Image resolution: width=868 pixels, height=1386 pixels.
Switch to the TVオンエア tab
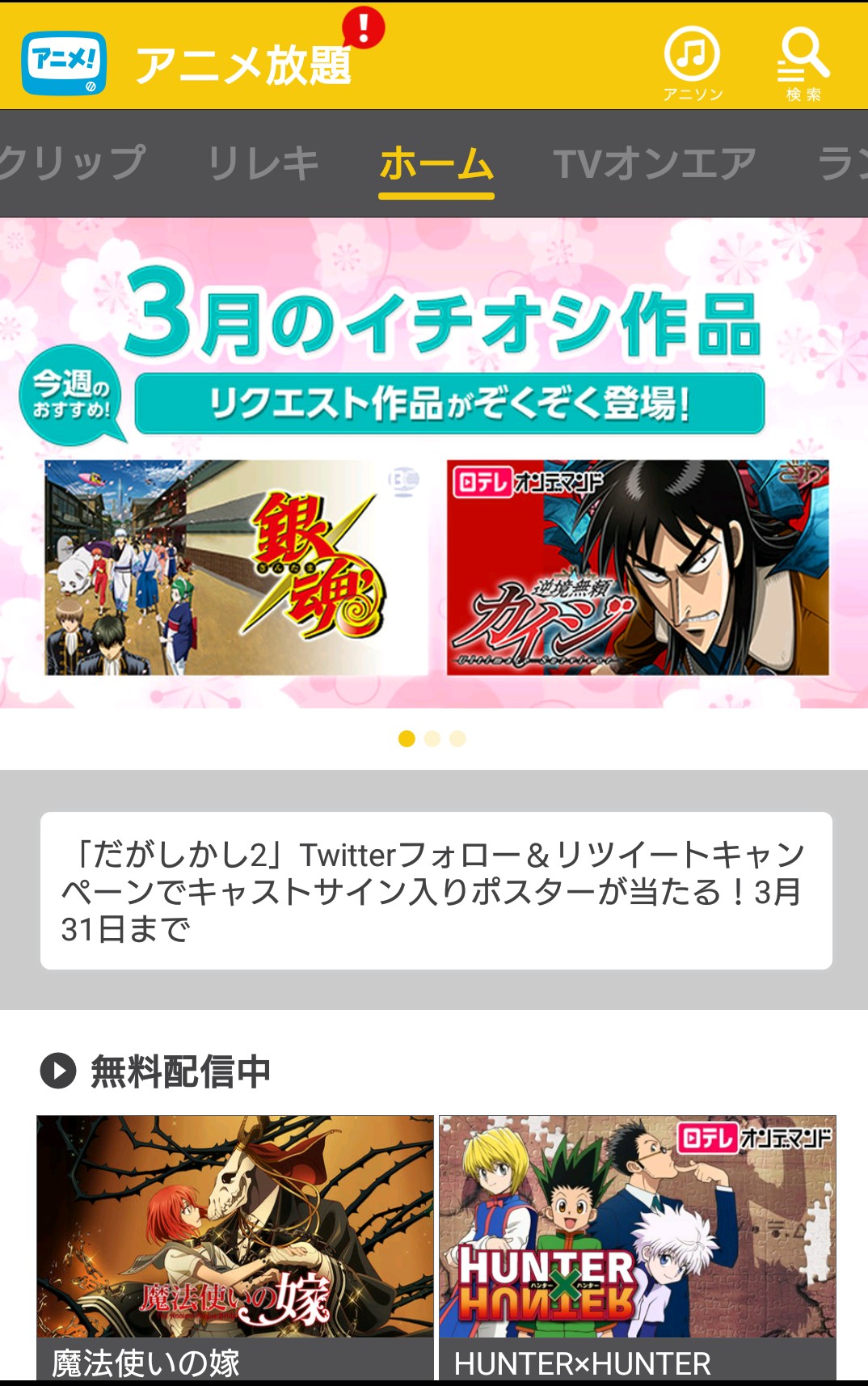pos(655,163)
